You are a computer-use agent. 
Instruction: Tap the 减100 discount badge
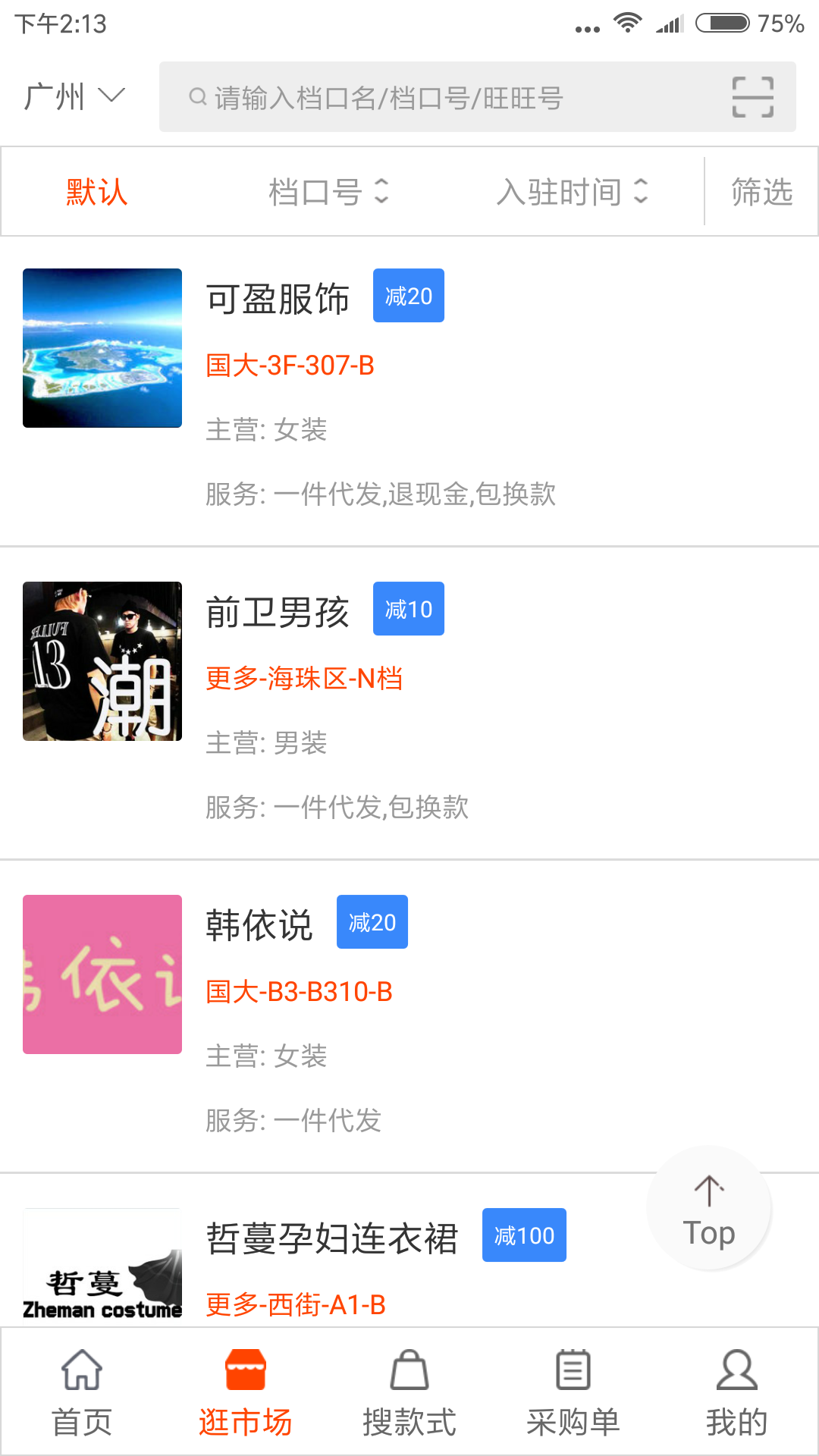[x=524, y=1235]
